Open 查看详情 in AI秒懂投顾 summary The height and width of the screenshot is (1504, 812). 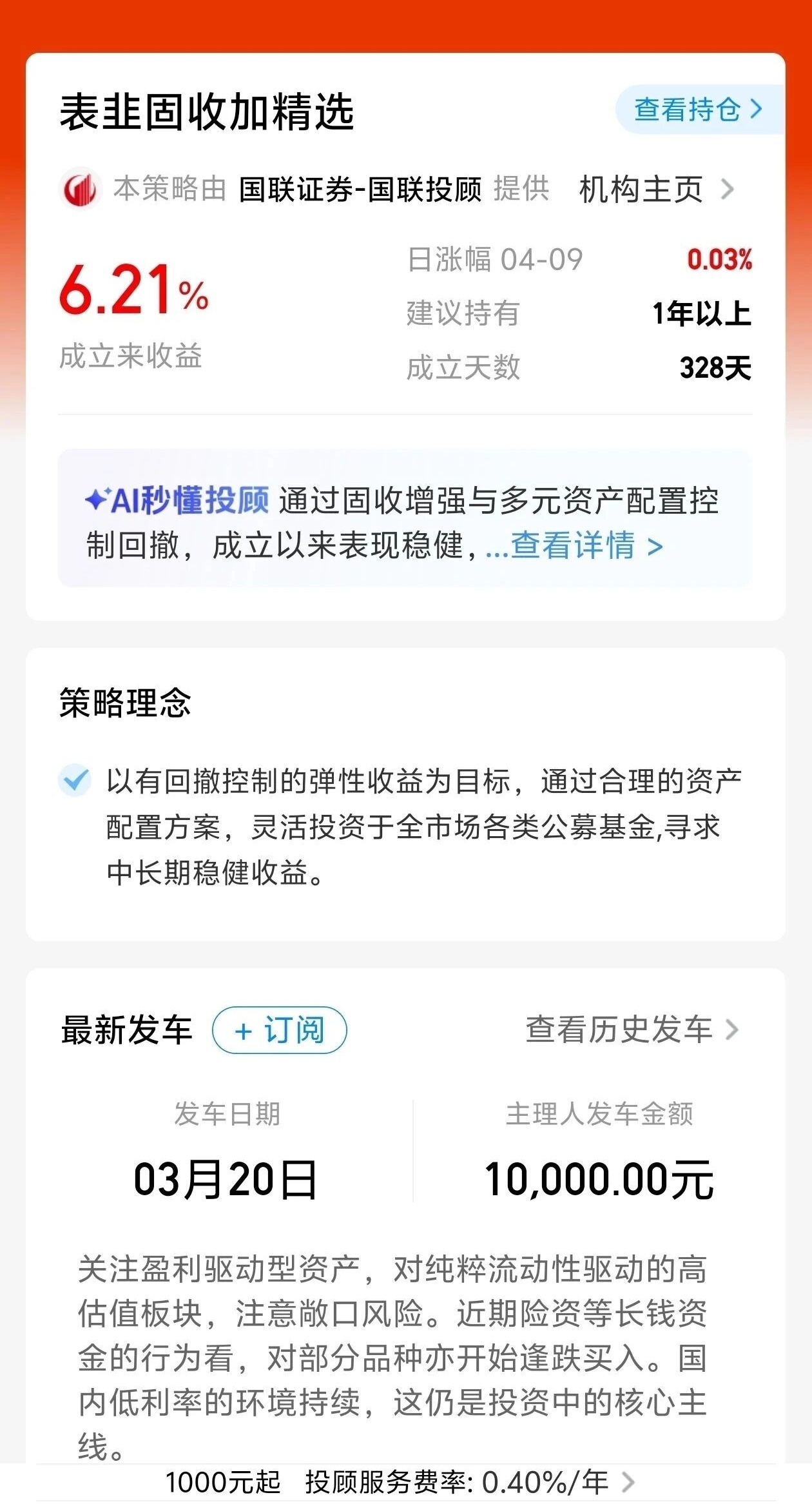pyautogui.click(x=586, y=545)
